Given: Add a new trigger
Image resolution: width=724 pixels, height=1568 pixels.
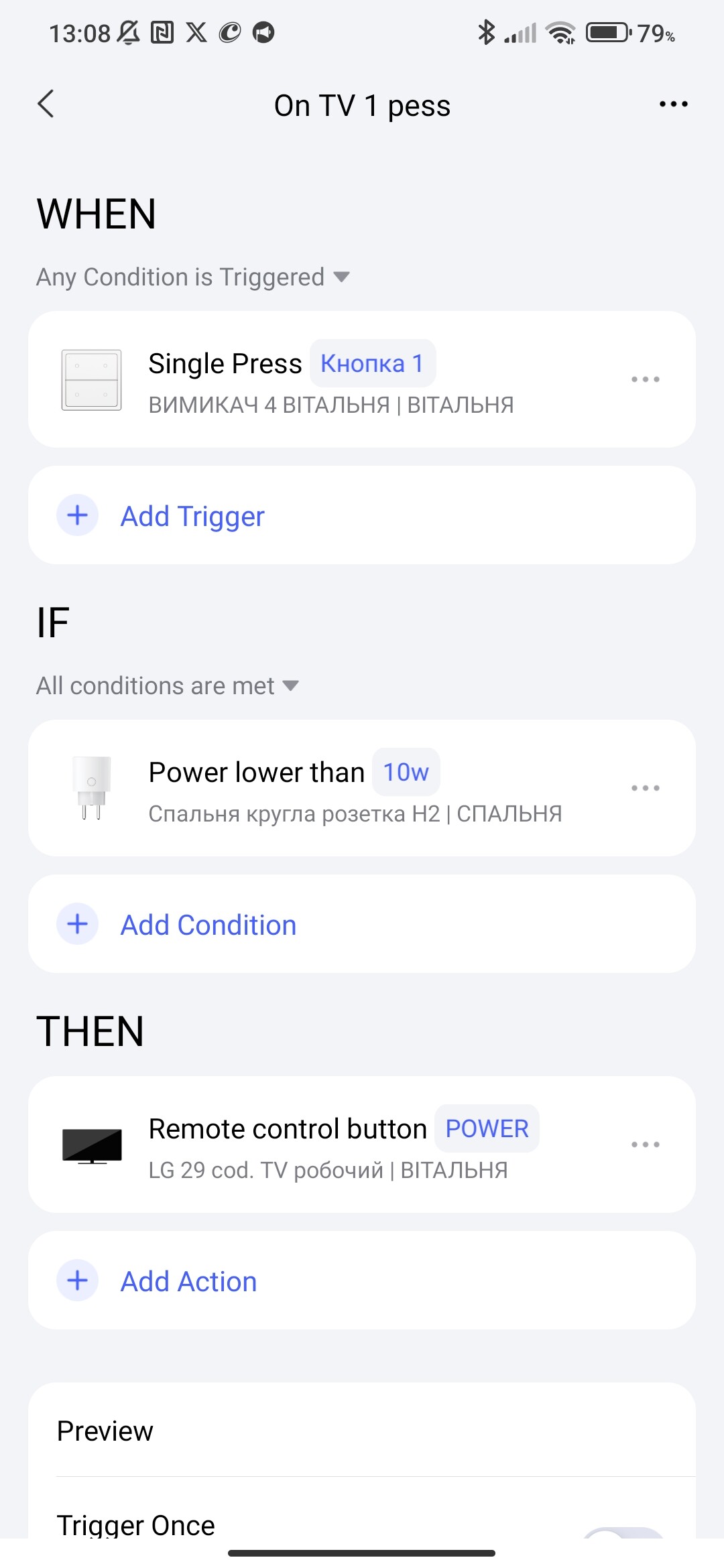Looking at the screenshot, I should [x=192, y=516].
